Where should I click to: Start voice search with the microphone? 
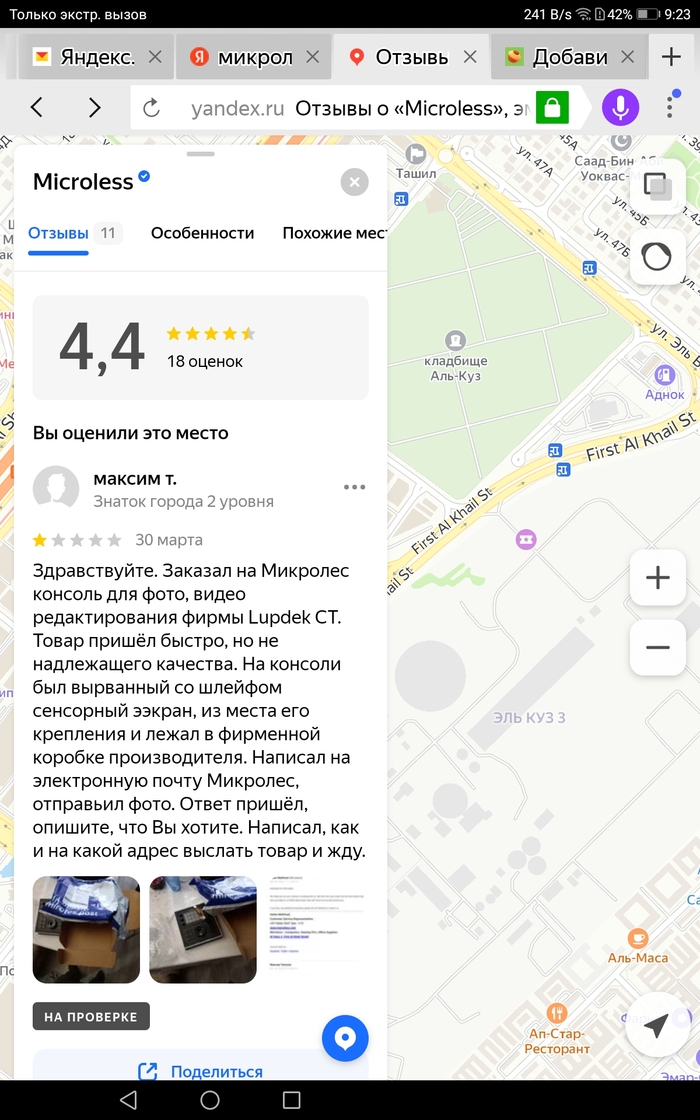620,107
